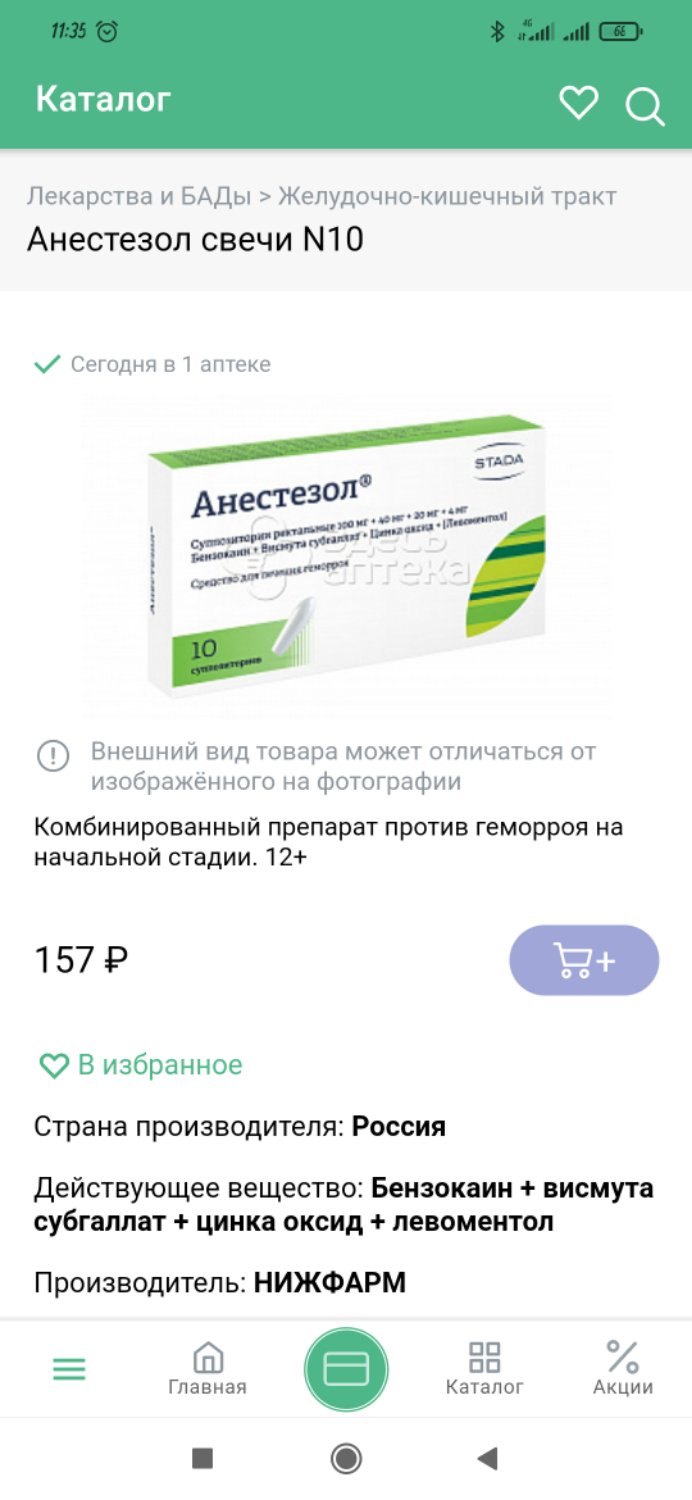The image size is (692, 1500).
Task: Open favorites heart in the top bar
Action: click(578, 102)
